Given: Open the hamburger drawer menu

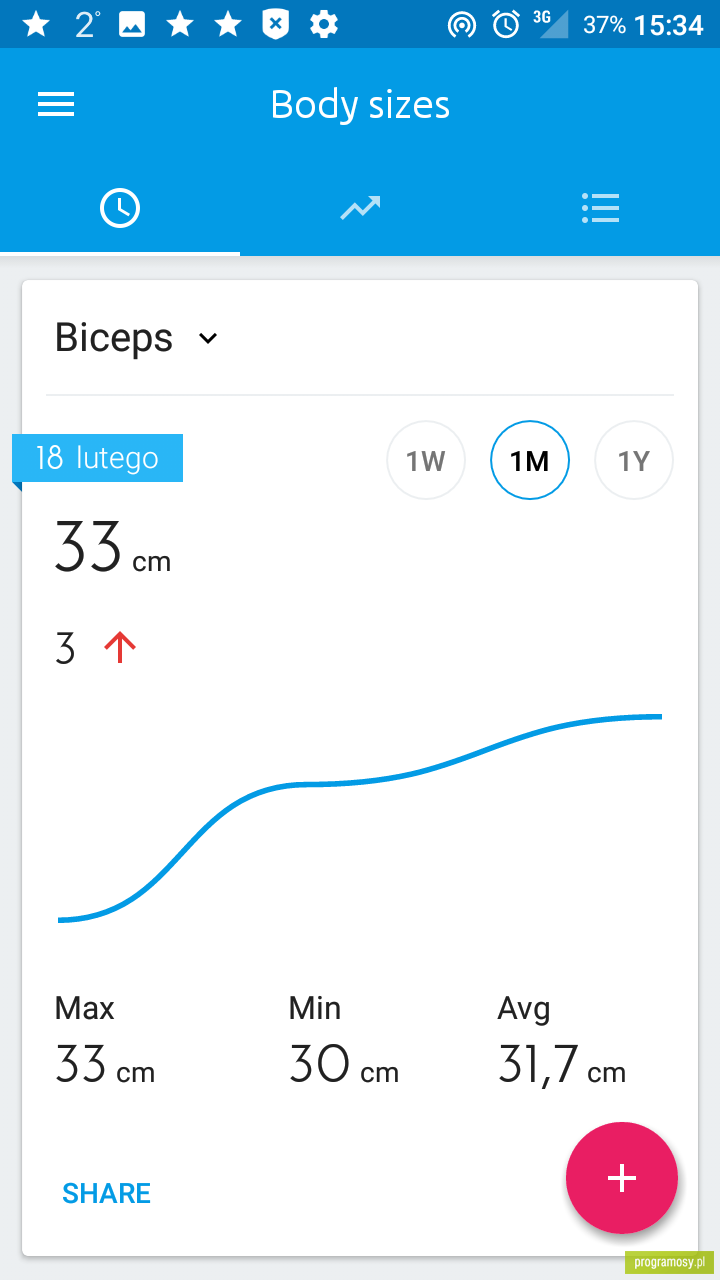Looking at the screenshot, I should pyautogui.click(x=56, y=105).
